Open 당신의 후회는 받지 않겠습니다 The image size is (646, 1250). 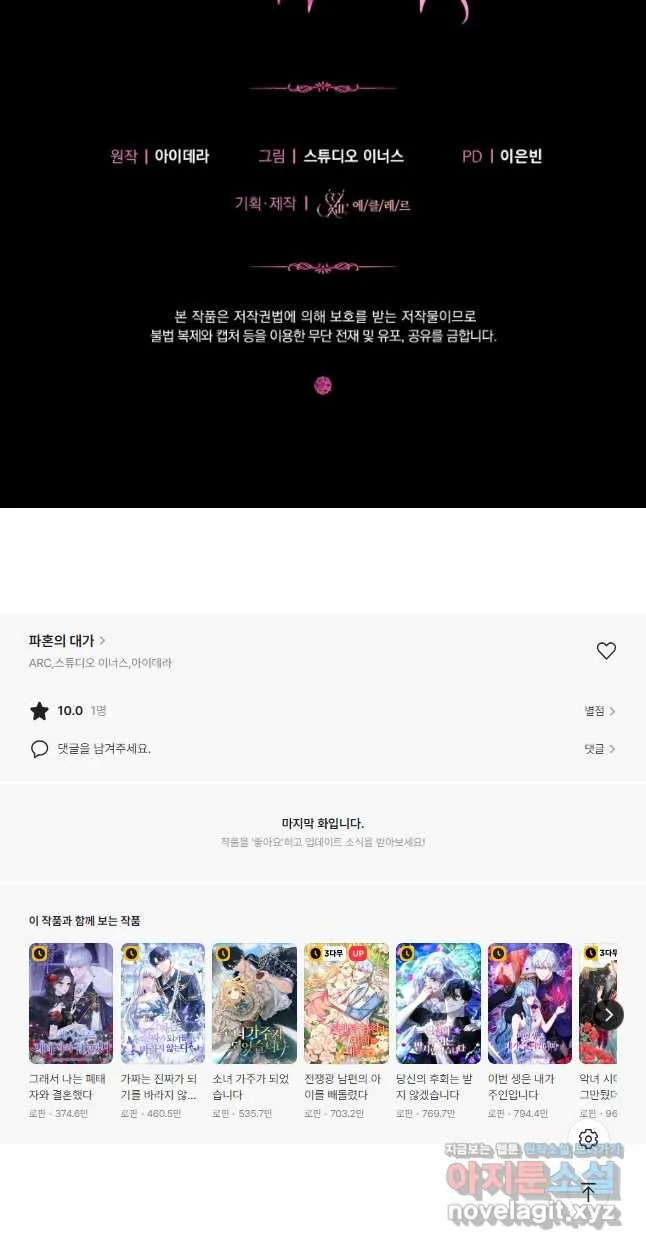(438, 1003)
